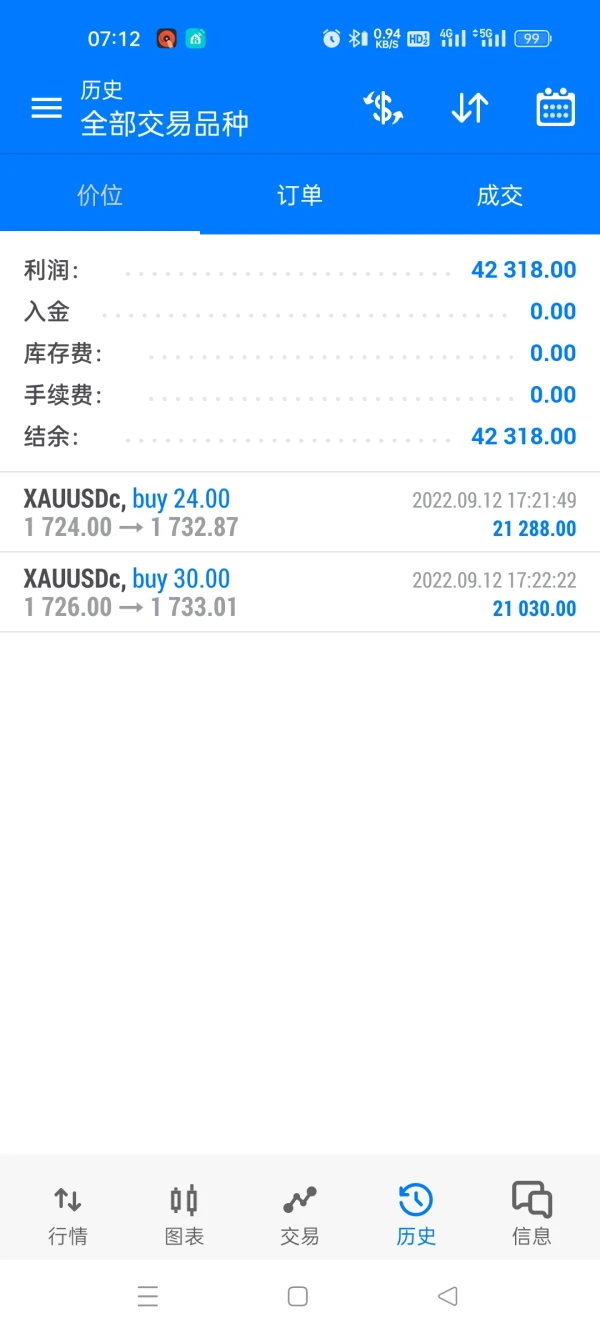Switch to the 价位 tab
The width and height of the screenshot is (600, 1333).
100,195
